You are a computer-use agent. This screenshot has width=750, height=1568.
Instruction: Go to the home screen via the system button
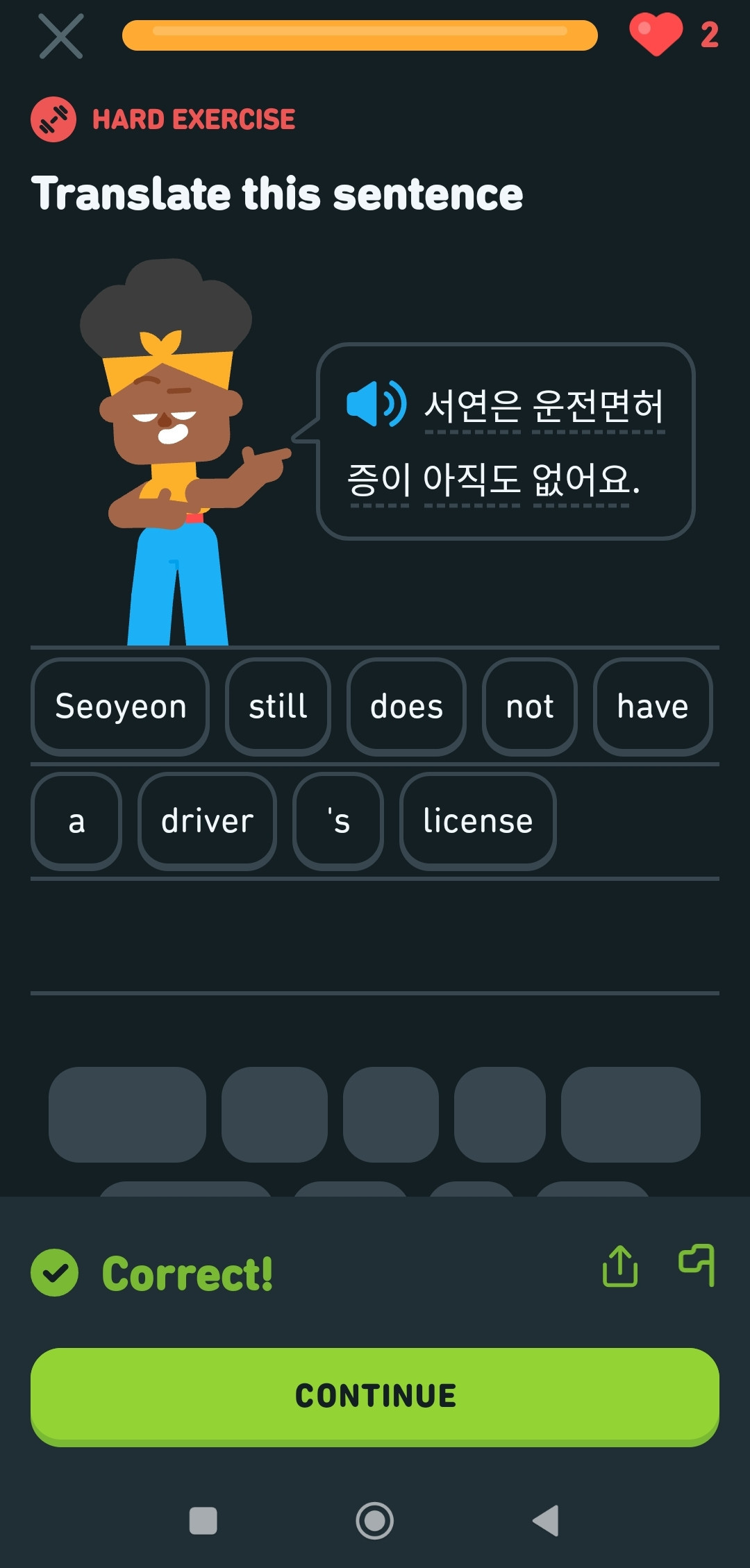tap(375, 1521)
